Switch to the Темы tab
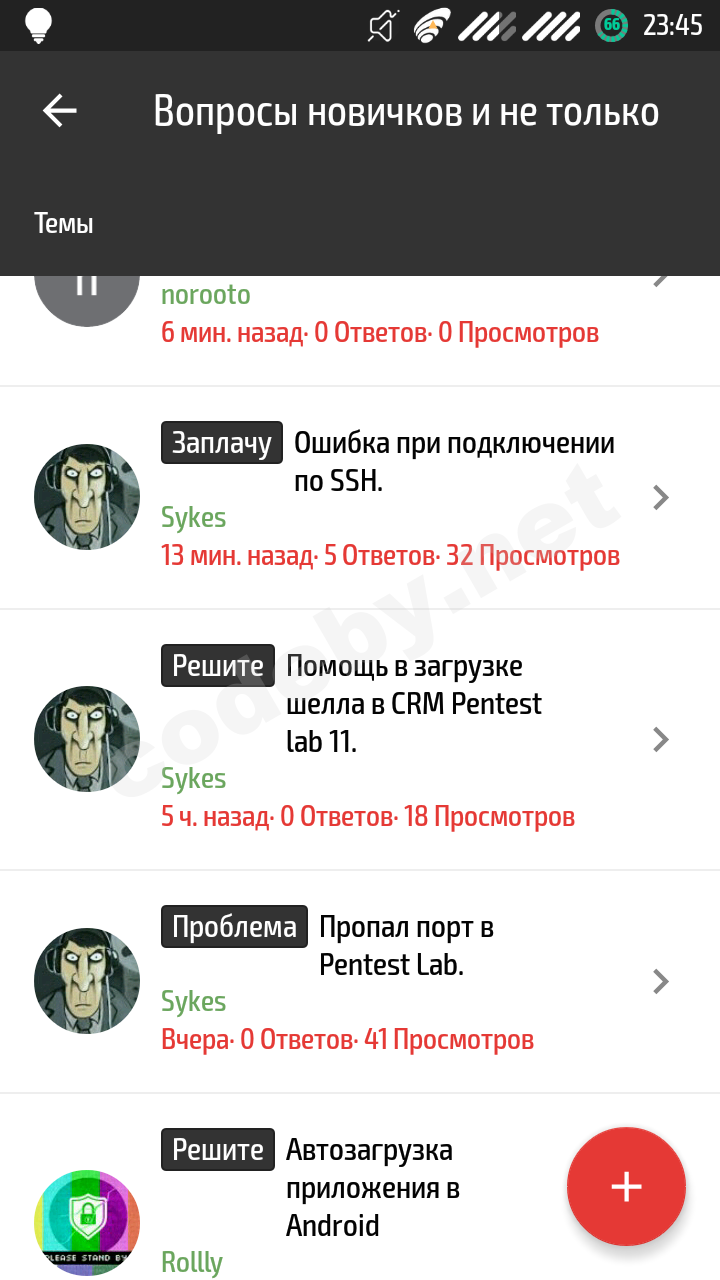The image size is (720, 1280). tap(63, 223)
